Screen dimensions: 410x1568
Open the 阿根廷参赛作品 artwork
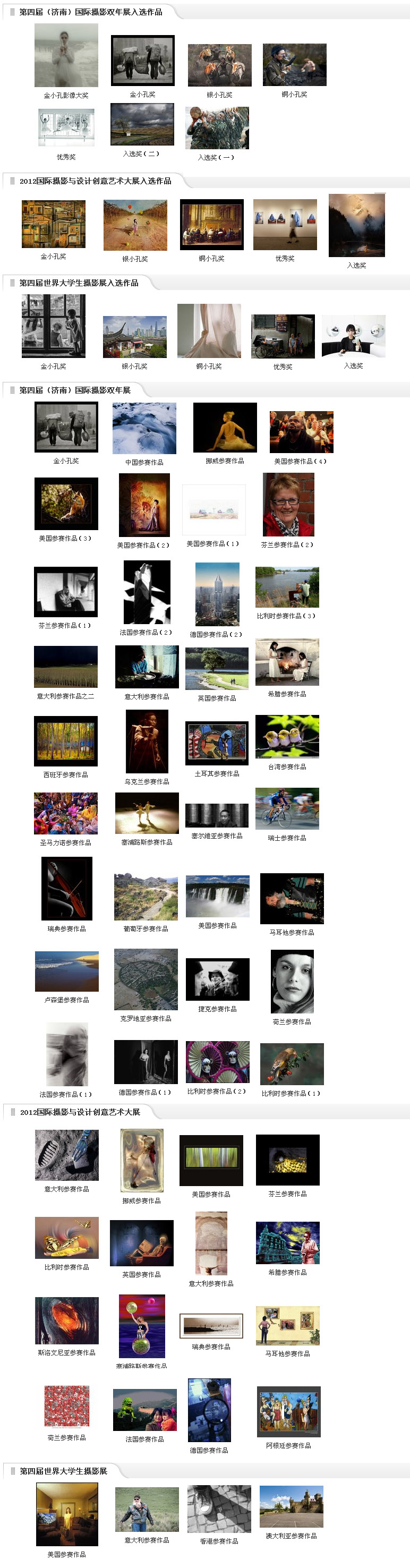pyautogui.click(x=288, y=1411)
